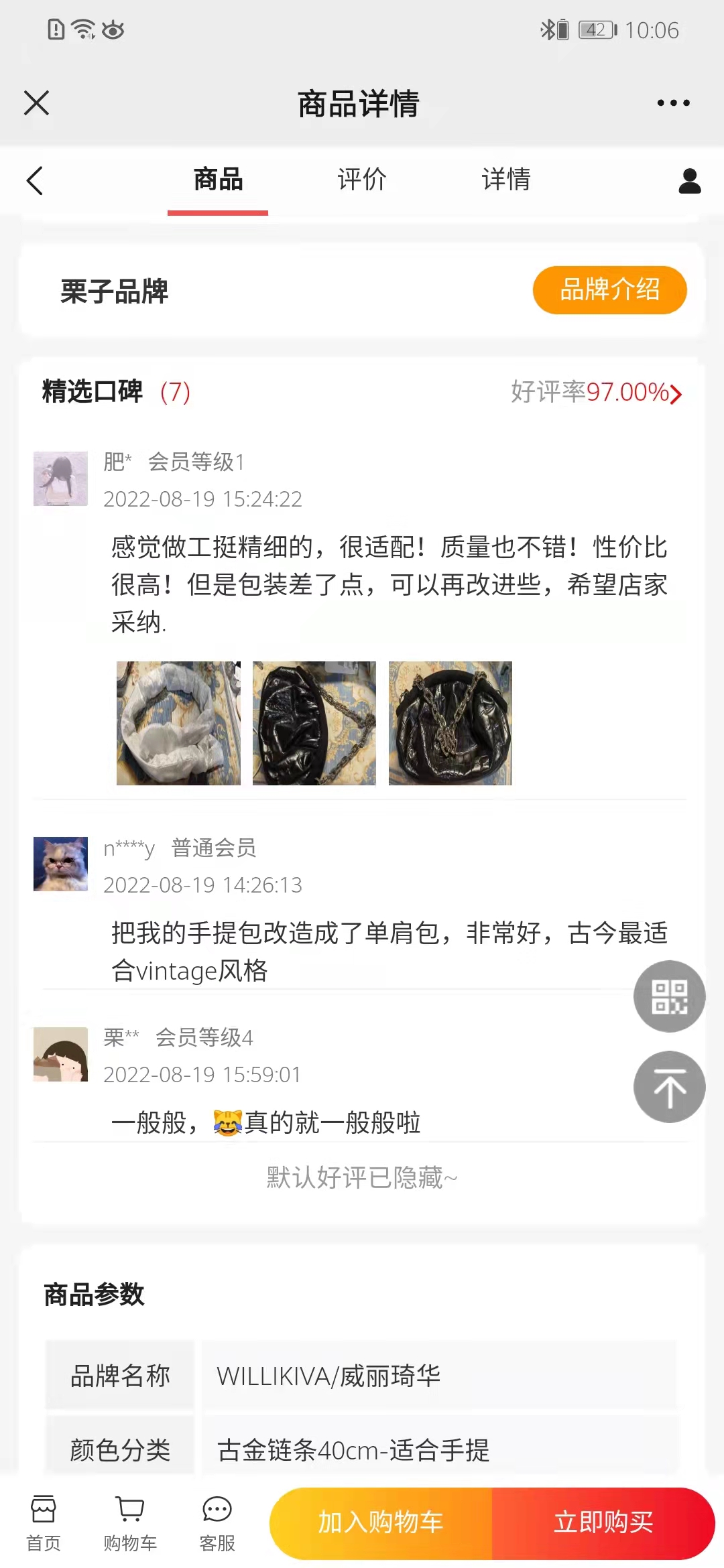Buy now with 立即购买
Screen dimensions: 724x1568
pyautogui.click(x=603, y=1522)
